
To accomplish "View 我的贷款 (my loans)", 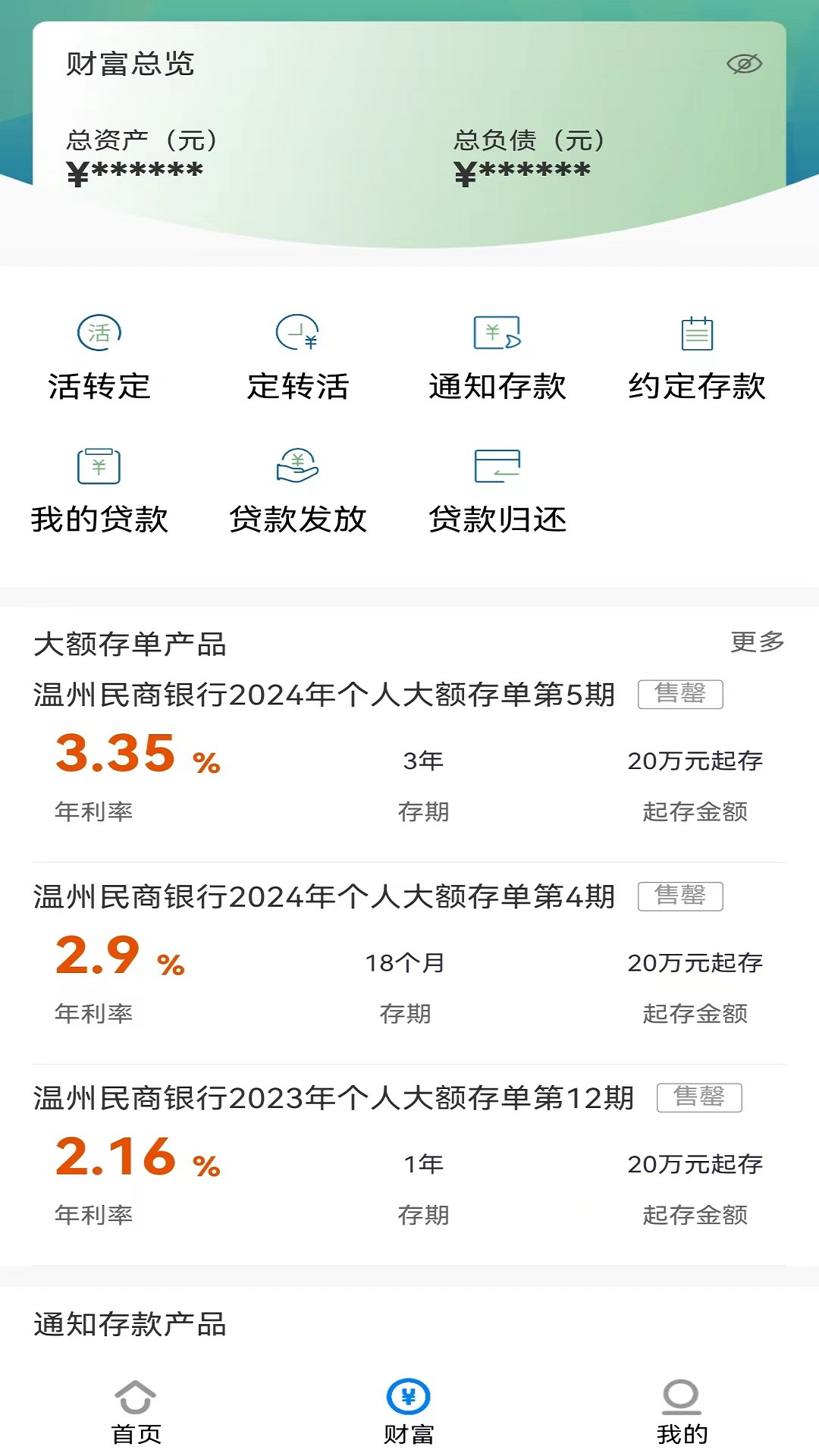I will (x=99, y=491).
